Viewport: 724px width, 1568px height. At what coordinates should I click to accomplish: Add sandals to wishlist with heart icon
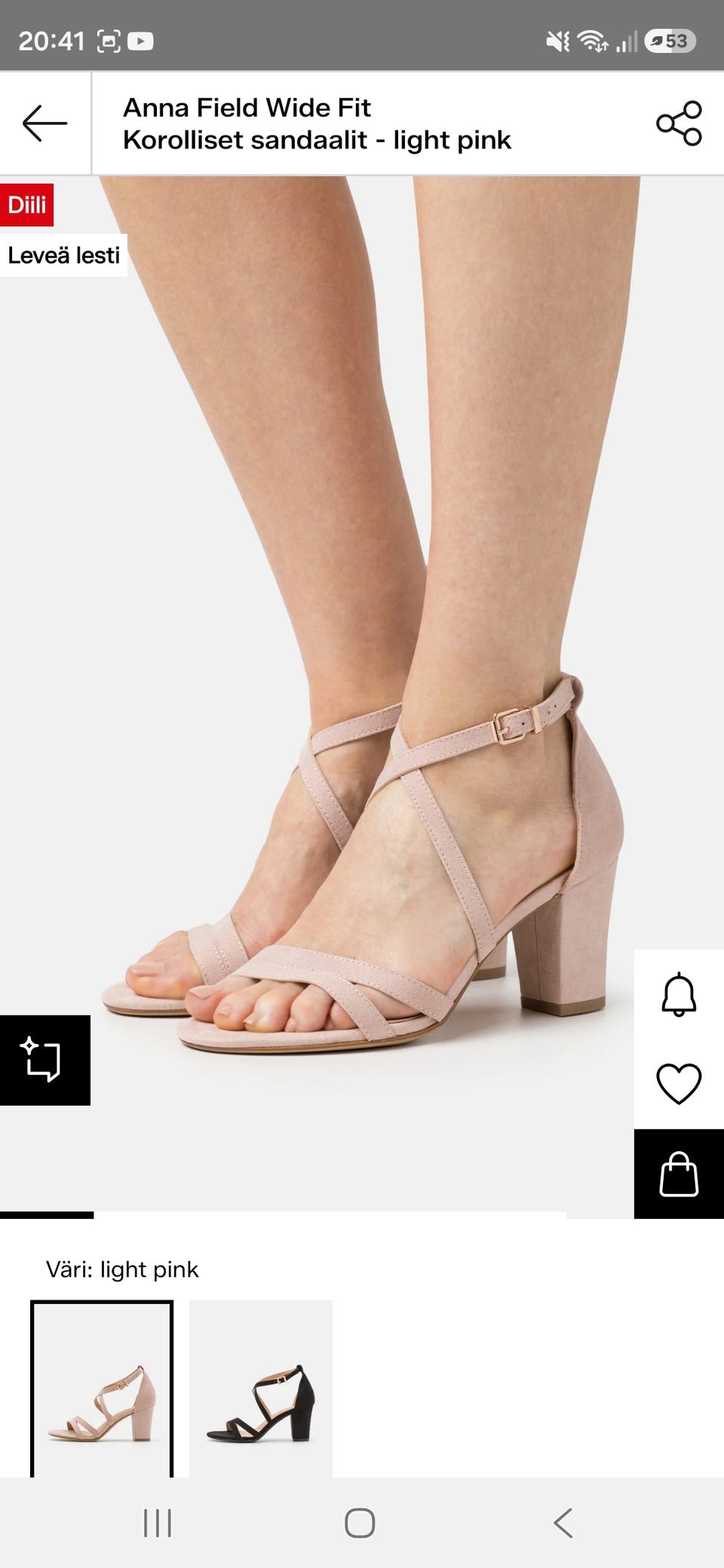click(679, 1083)
